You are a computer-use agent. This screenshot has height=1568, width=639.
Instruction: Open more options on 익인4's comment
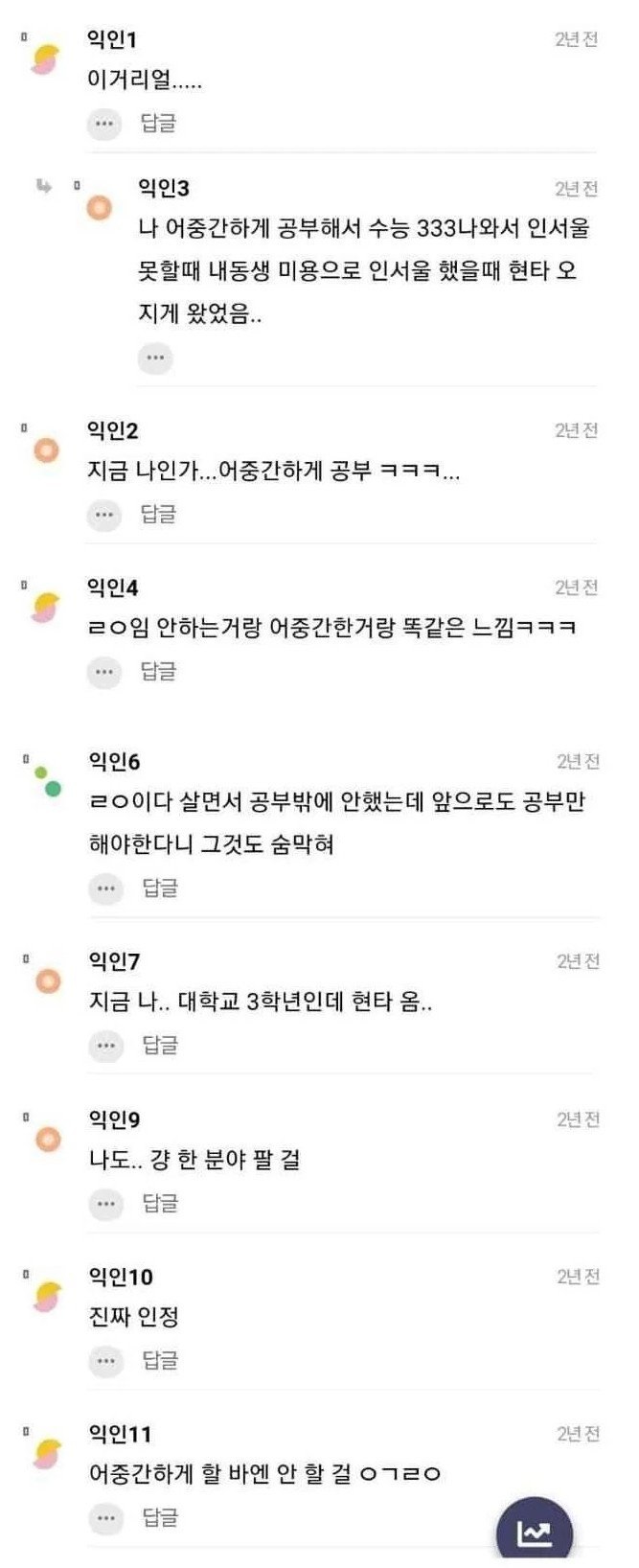tap(104, 672)
